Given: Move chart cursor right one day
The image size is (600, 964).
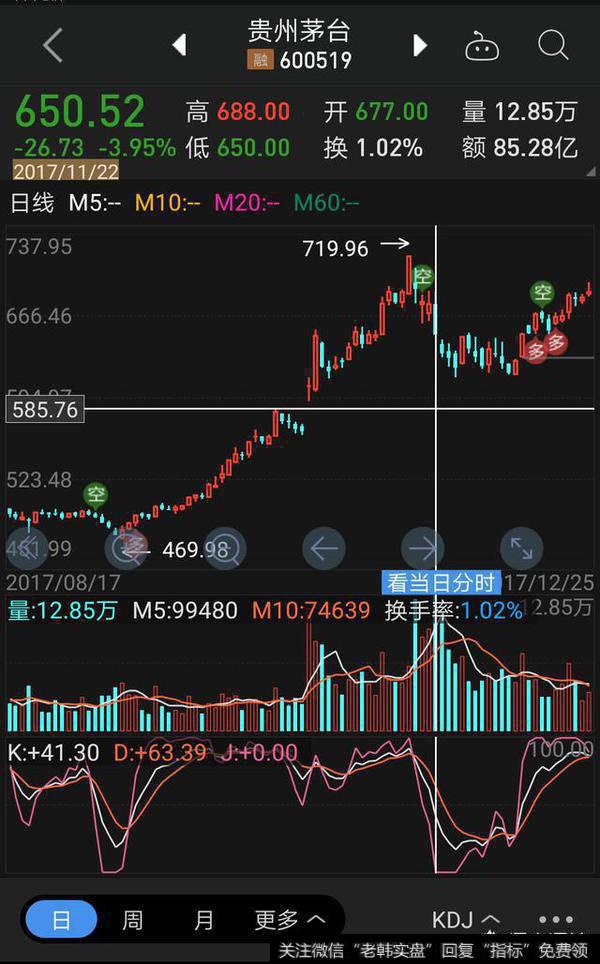Looking at the screenshot, I should 422,548.
